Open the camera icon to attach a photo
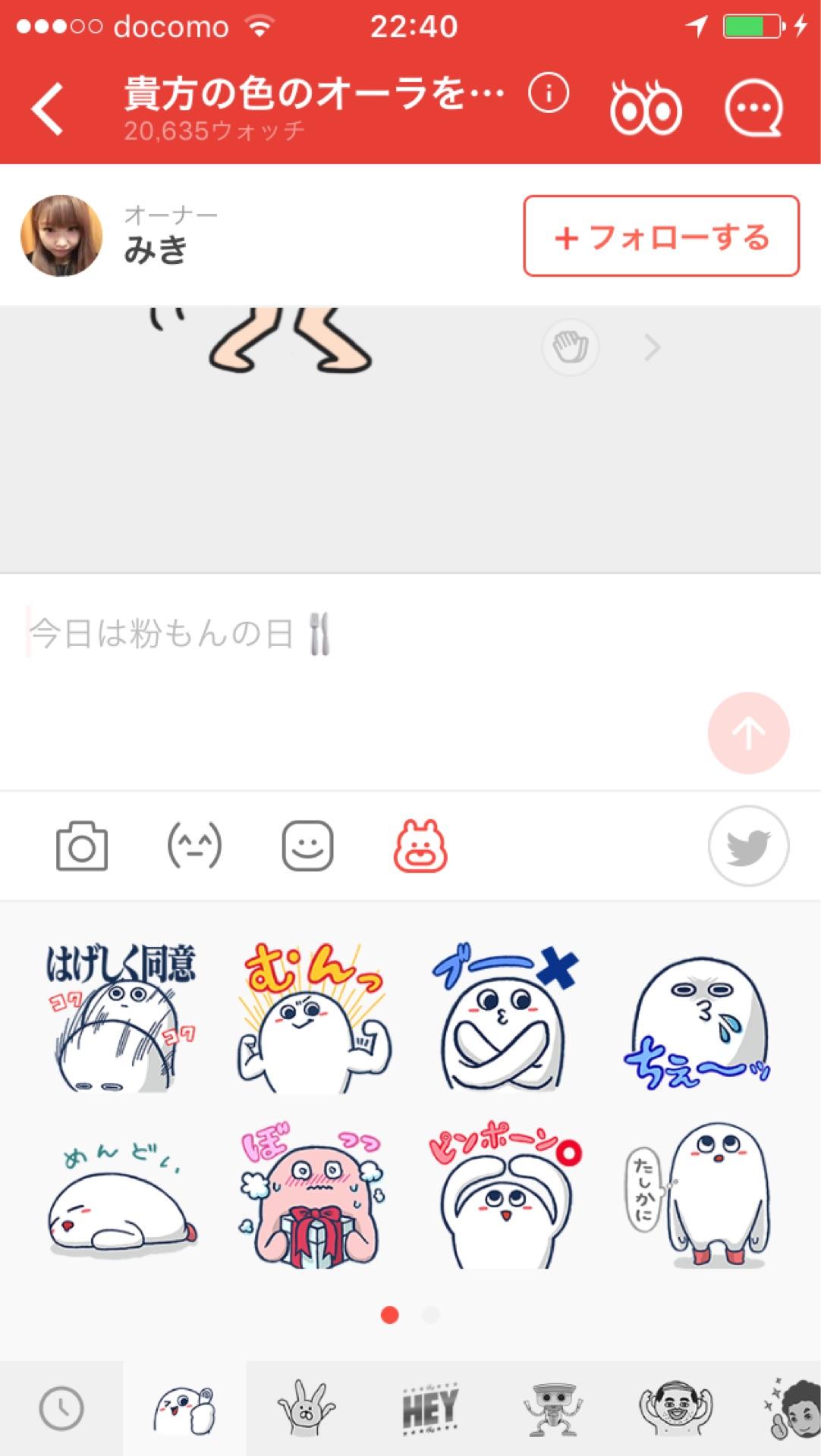 pos(82,847)
